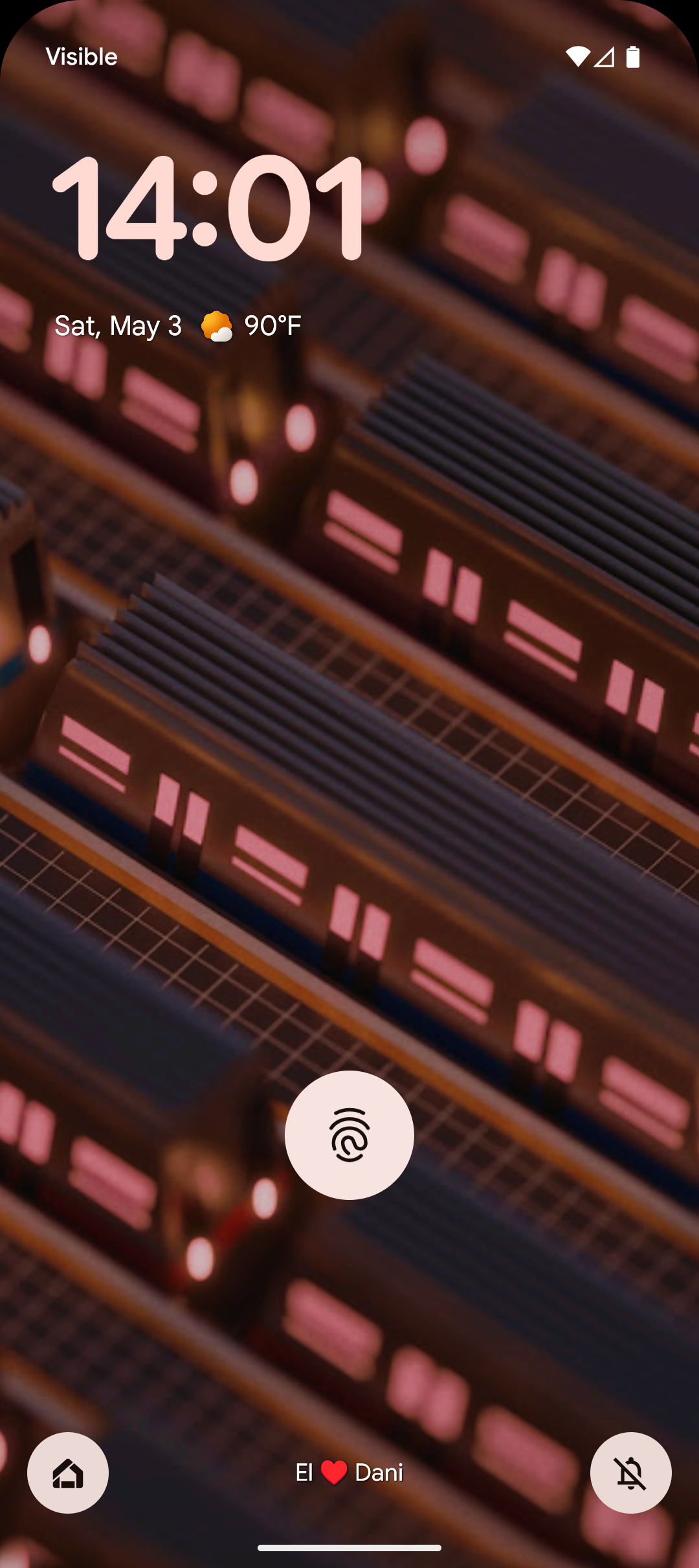The image size is (699, 1568).
Task: Tap the crossed-out bell mute shortcut
Action: point(631,1473)
